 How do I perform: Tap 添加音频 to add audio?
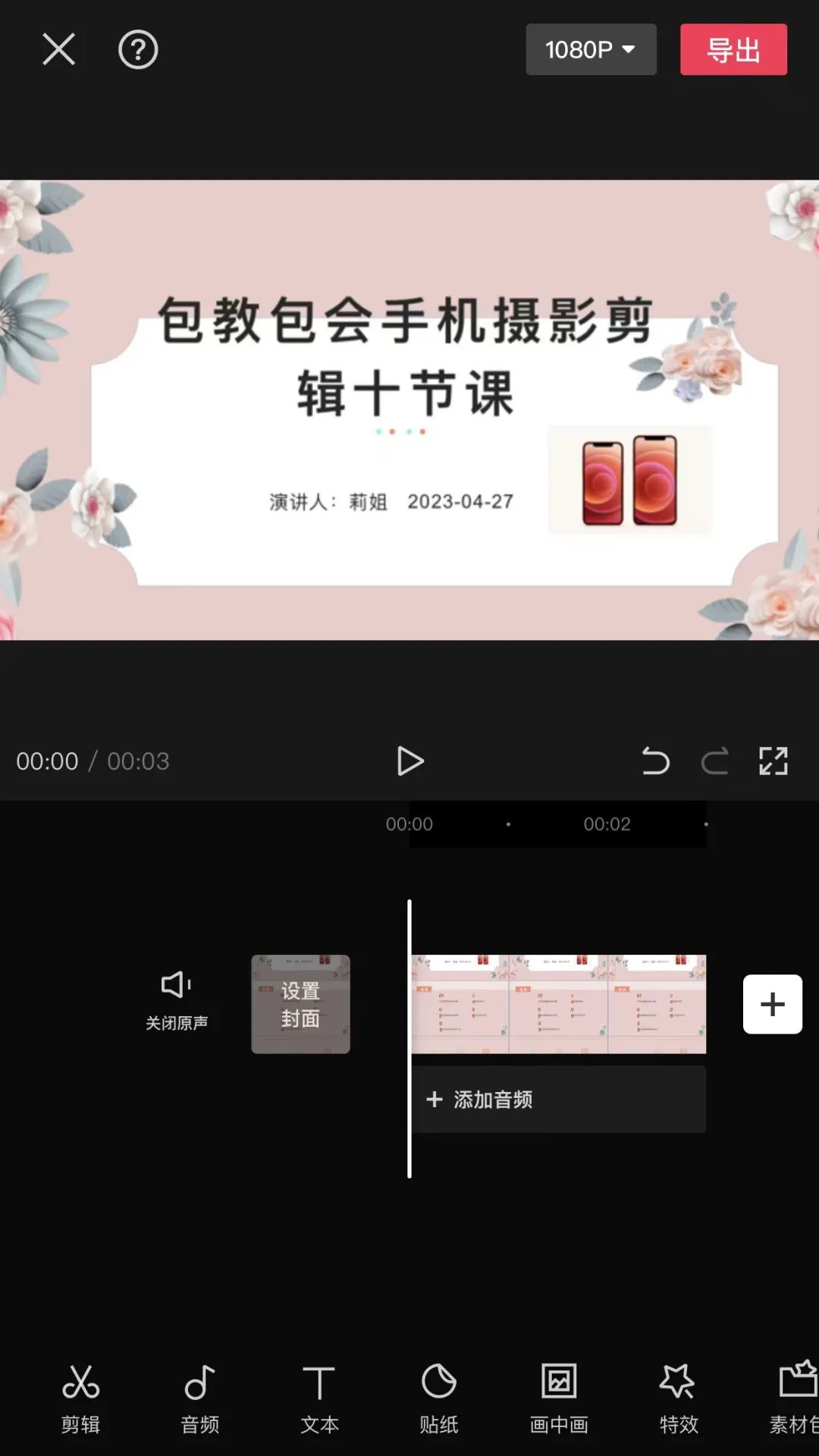pyautogui.click(x=558, y=1099)
